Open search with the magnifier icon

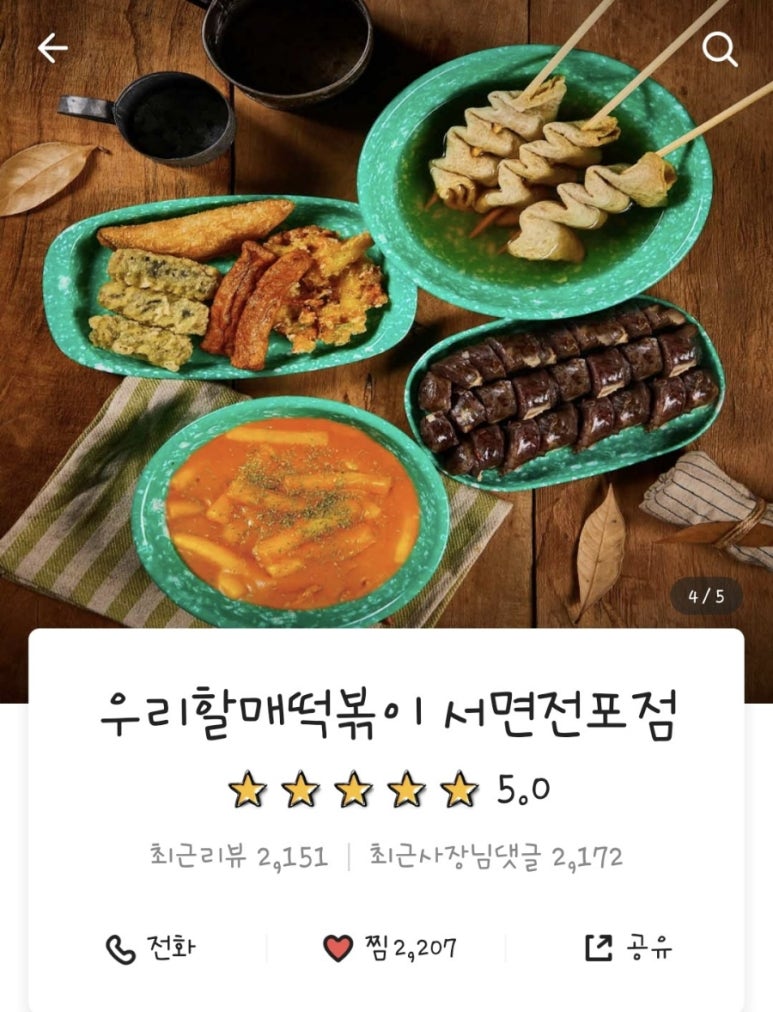click(719, 48)
